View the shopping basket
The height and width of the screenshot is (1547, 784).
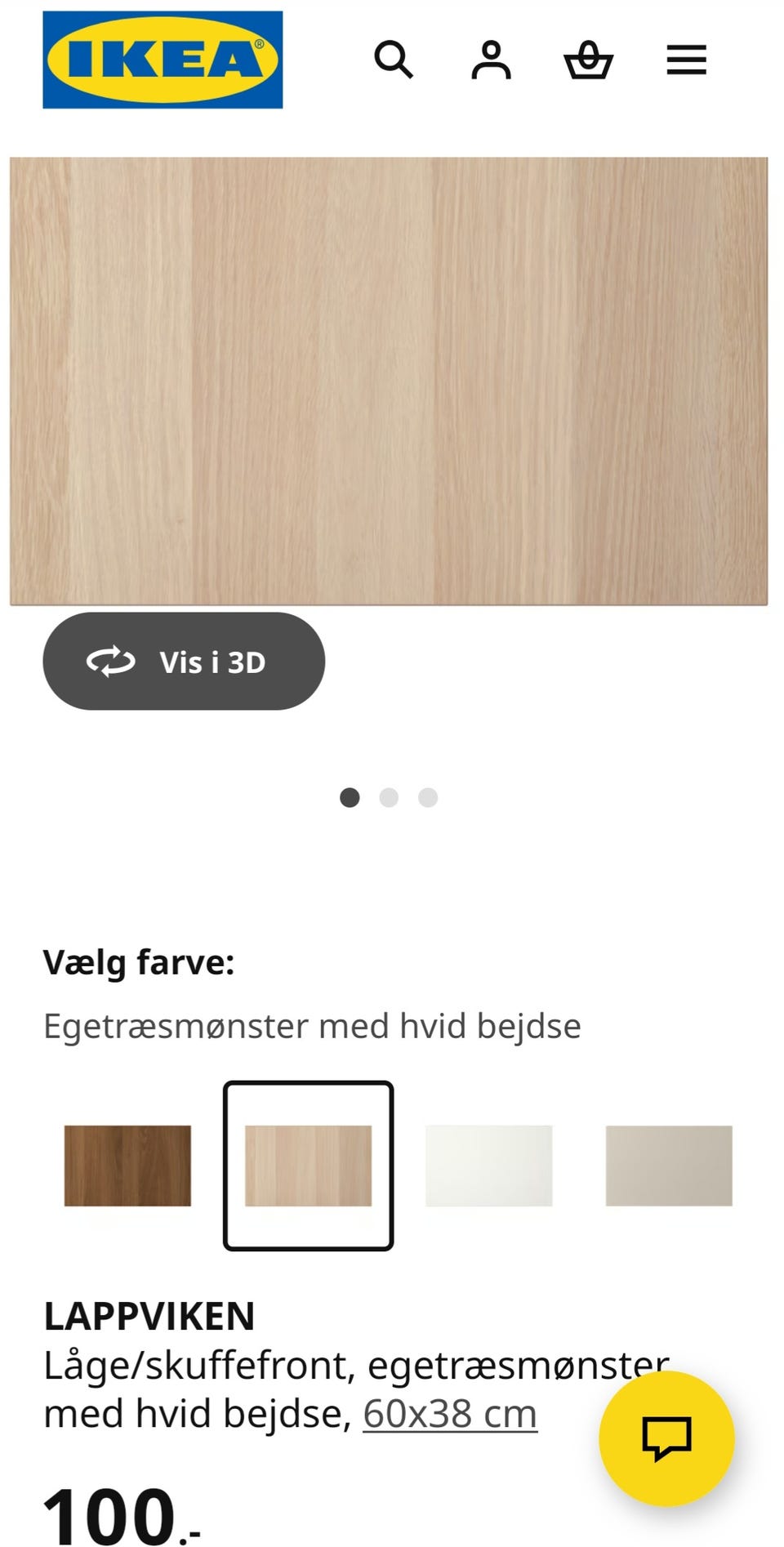(590, 59)
